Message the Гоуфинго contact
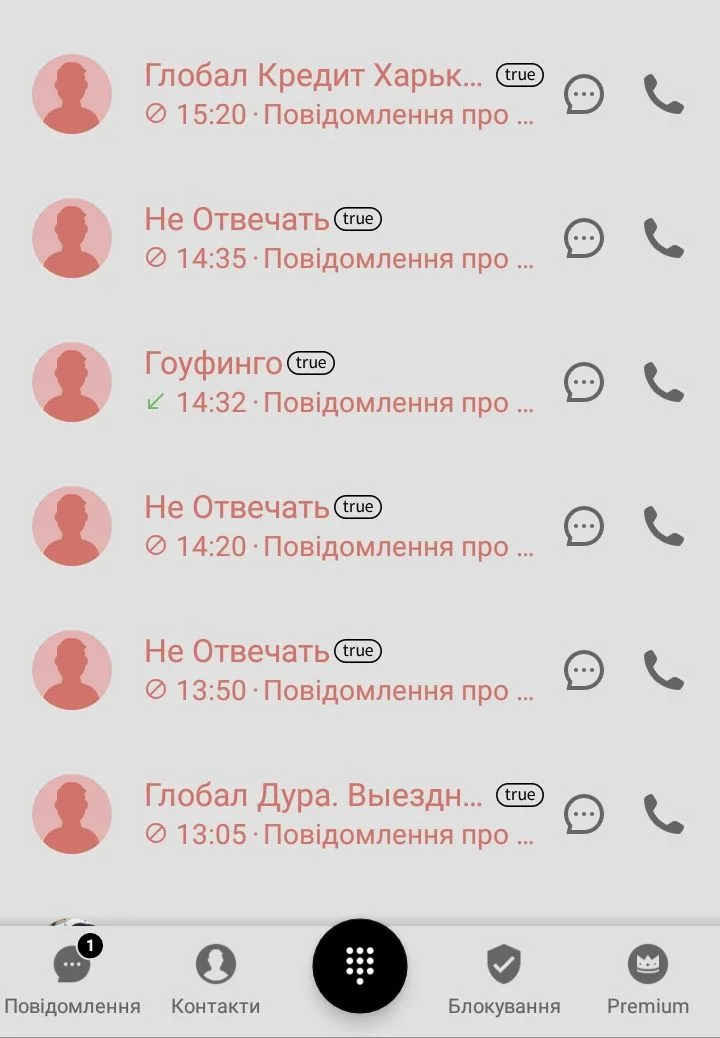 584,382
